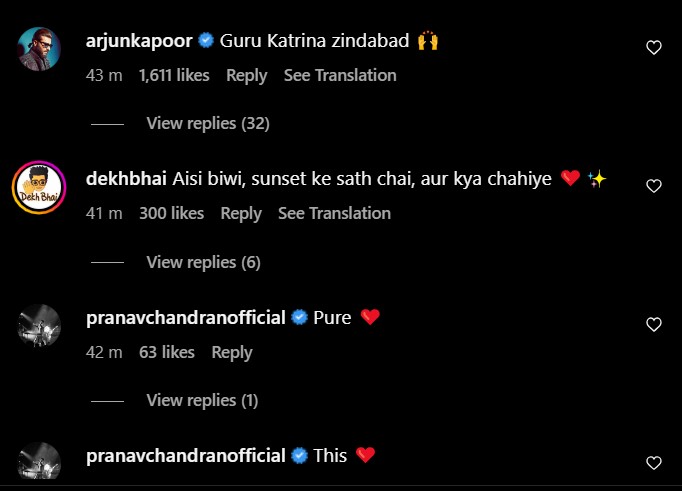Show the 63 likes on "Pure" comment
The image size is (682, 491).
[x=166, y=352]
